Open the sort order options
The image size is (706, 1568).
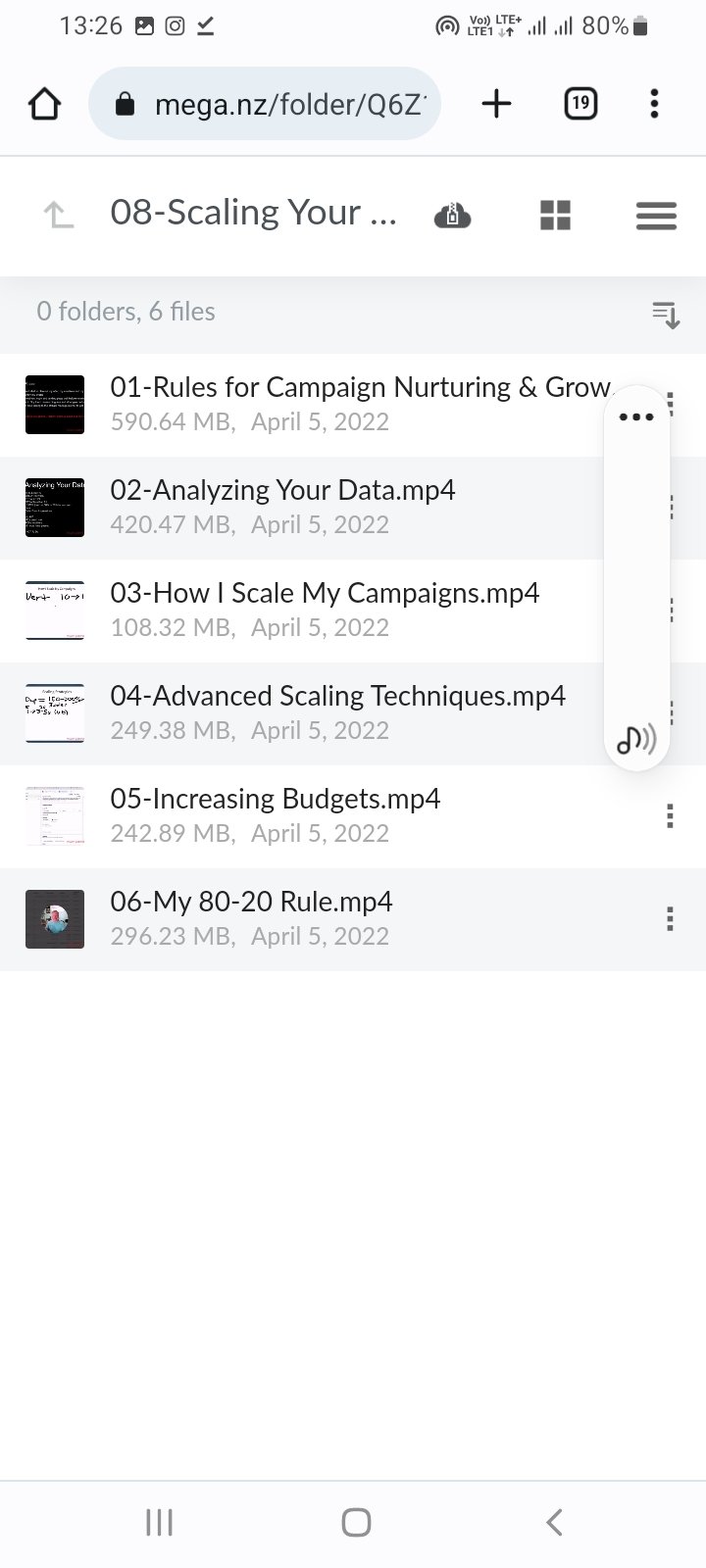coord(666,315)
